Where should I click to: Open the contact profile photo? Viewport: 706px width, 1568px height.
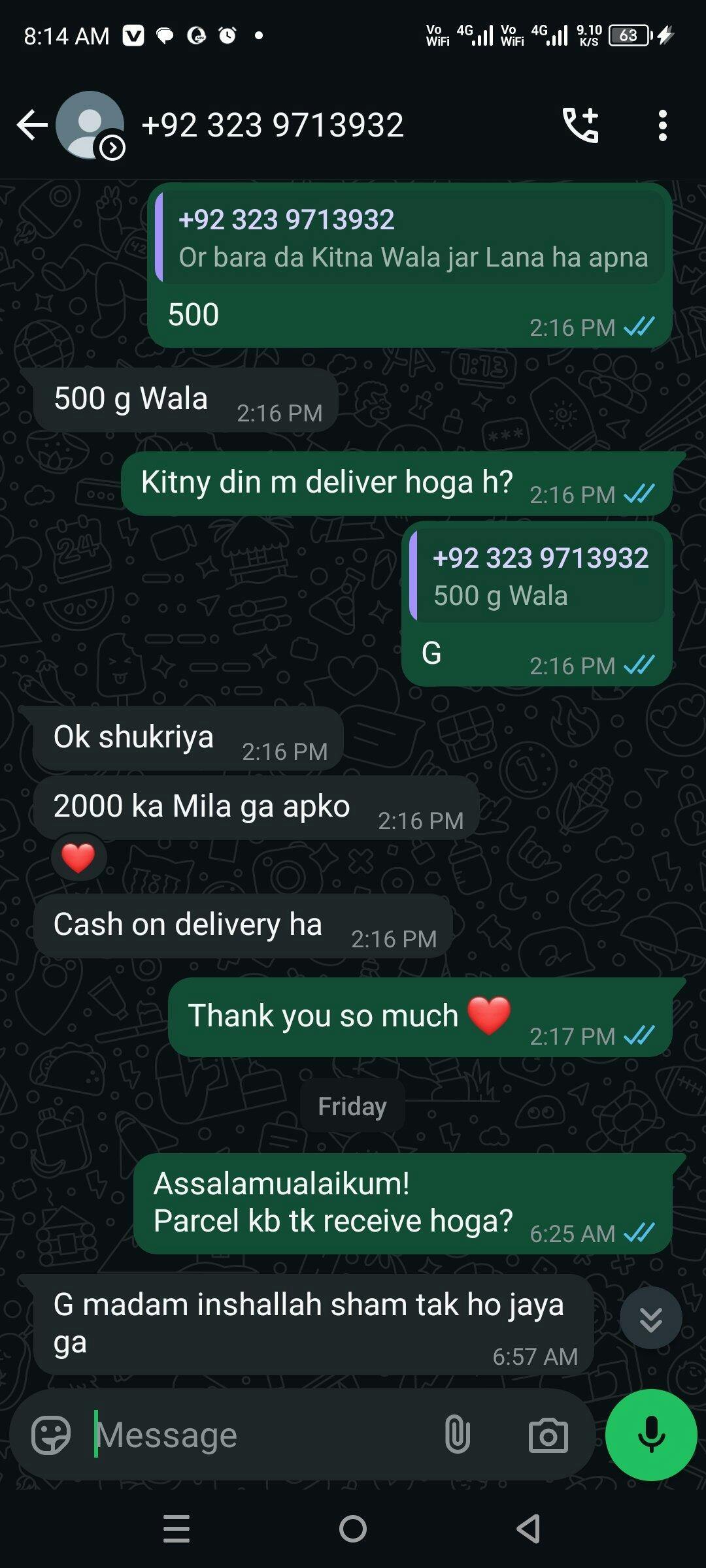tap(90, 125)
